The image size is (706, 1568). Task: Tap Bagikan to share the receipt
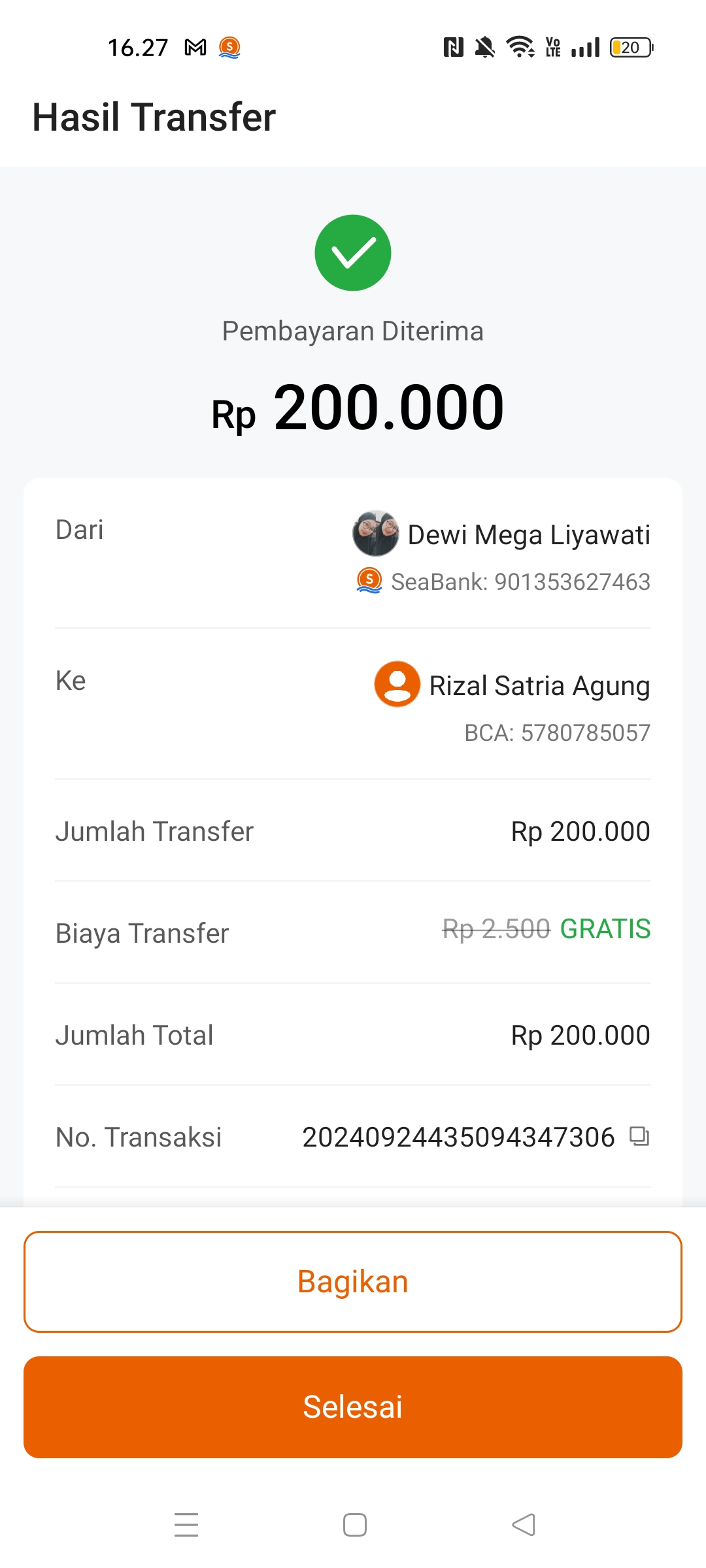pyautogui.click(x=353, y=1282)
